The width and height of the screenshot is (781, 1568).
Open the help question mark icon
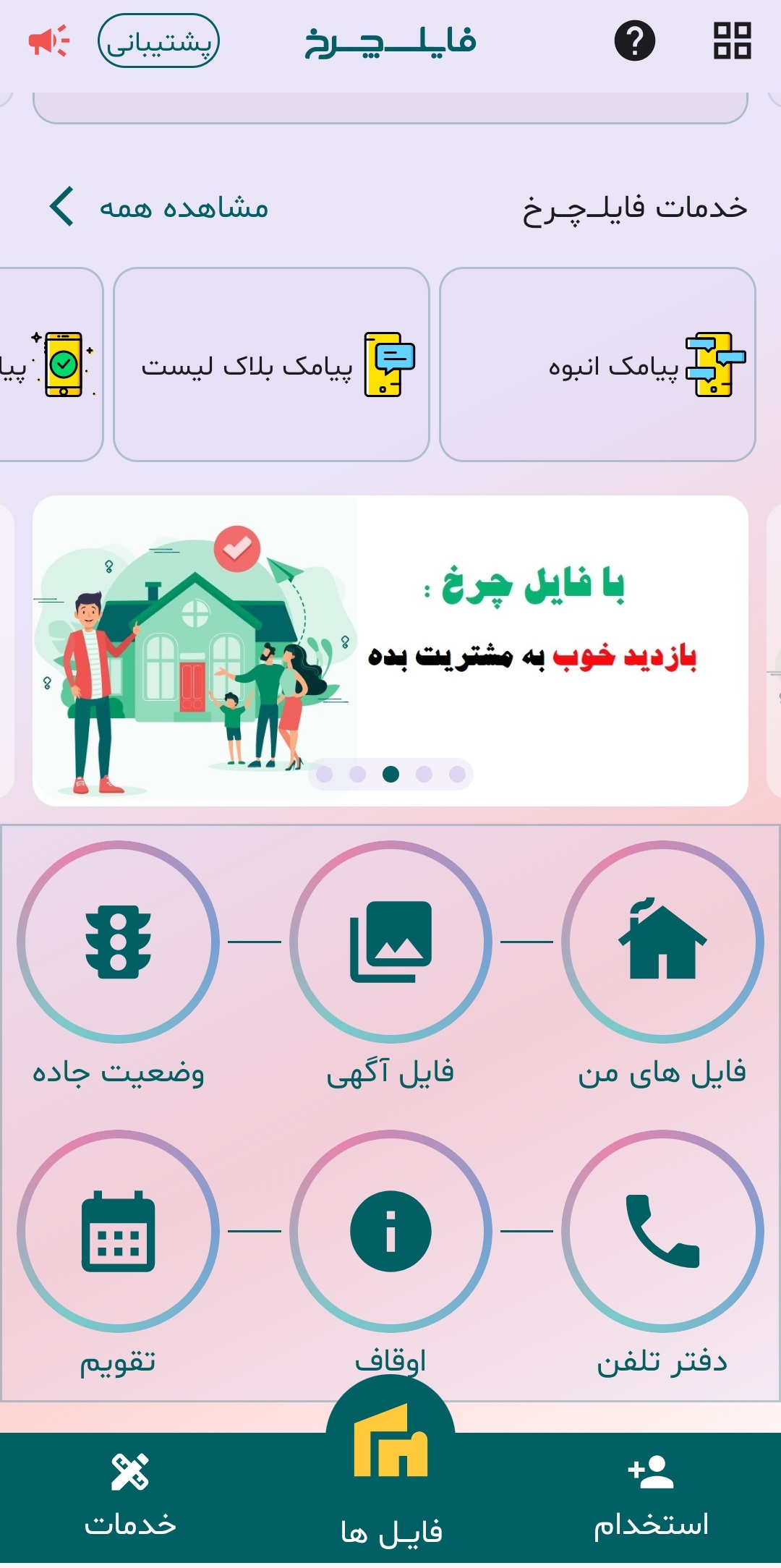click(634, 41)
